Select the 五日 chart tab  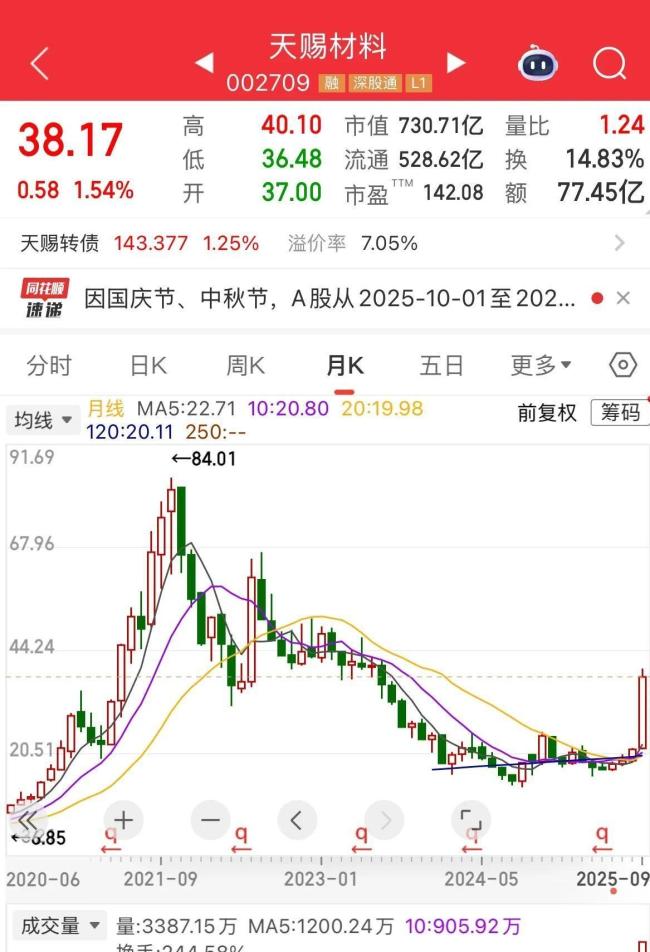coord(441,366)
